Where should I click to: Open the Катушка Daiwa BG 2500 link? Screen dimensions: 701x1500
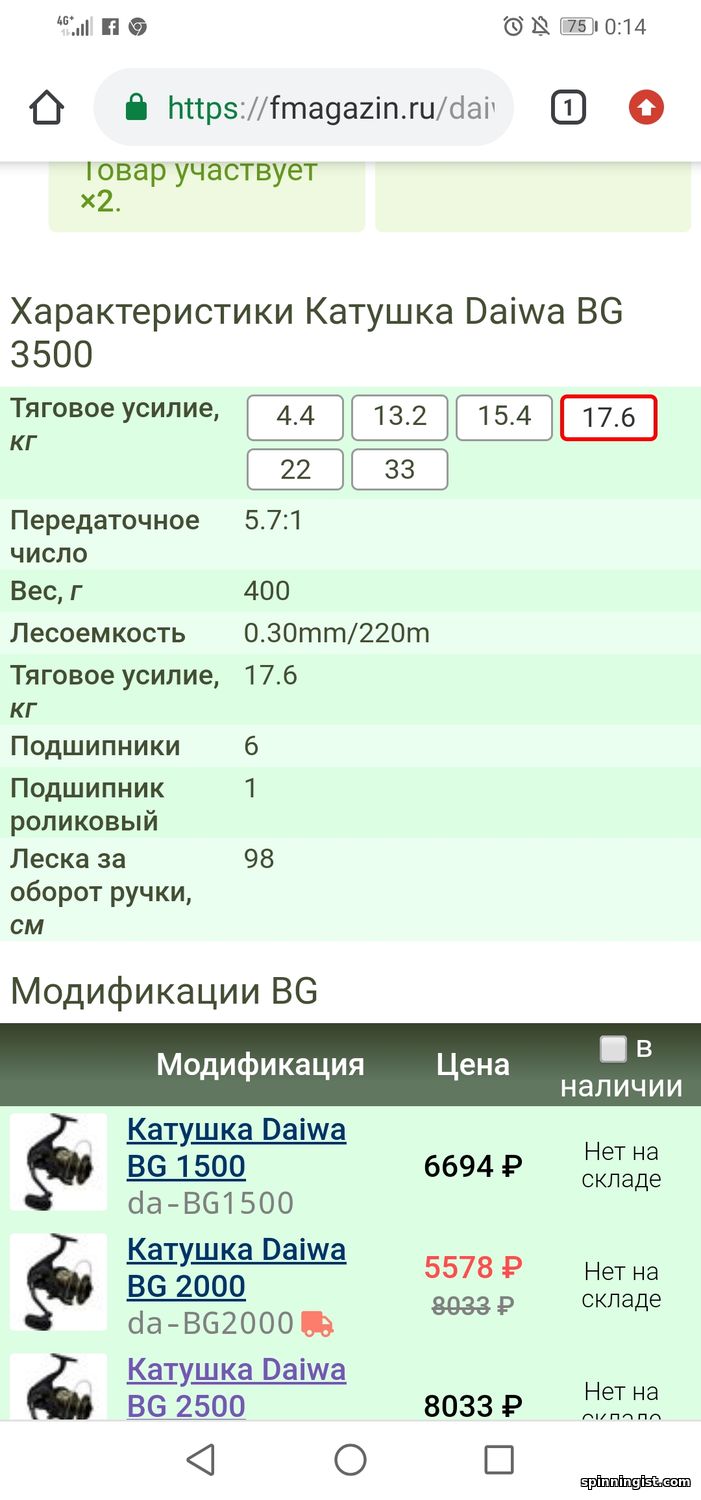pyautogui.click(x=236, y=1388)
